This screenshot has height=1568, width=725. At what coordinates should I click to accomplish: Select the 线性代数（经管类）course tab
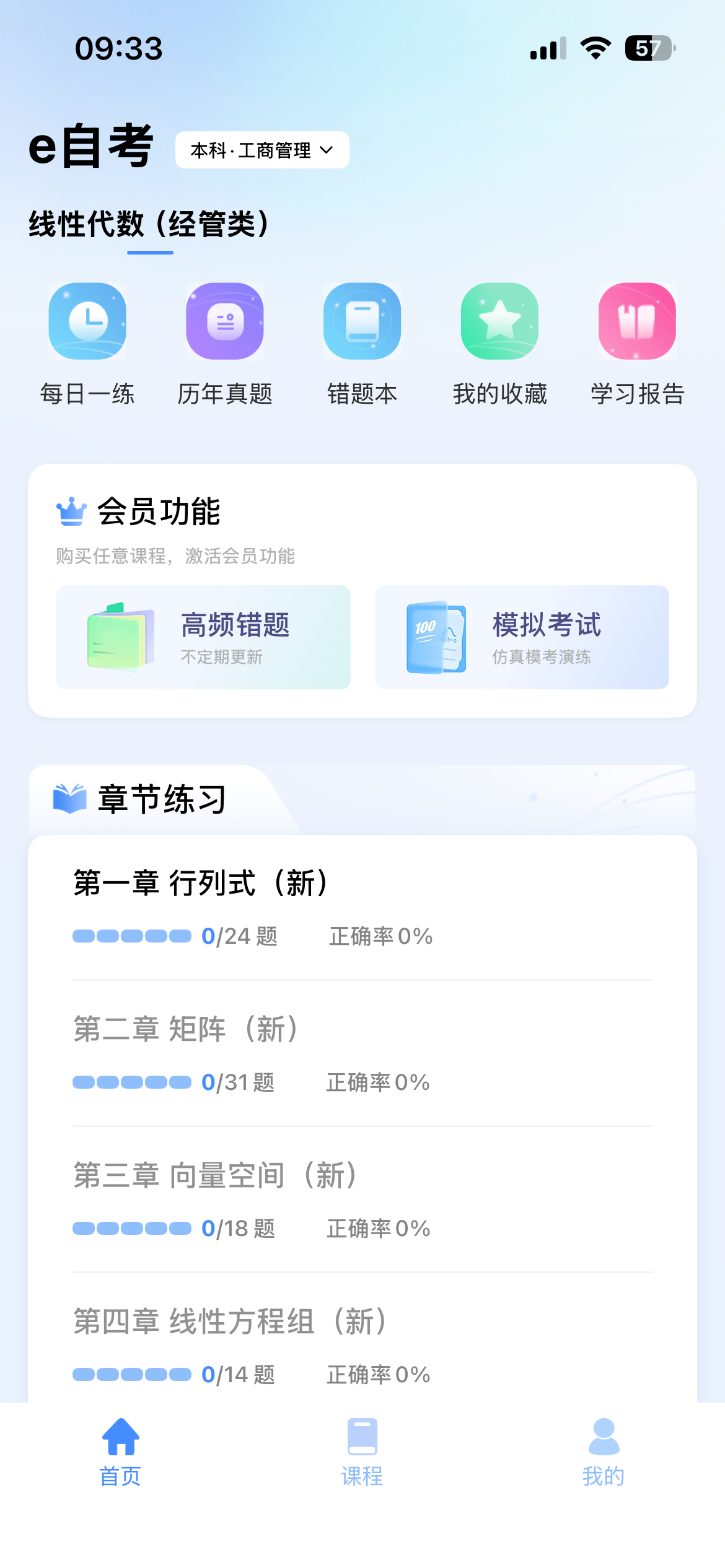click(149, 224)
